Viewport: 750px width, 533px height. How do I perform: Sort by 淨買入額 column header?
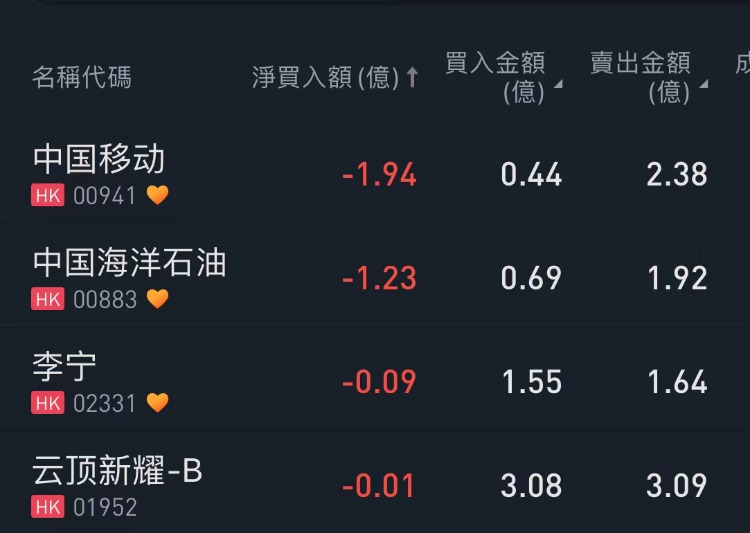pyautogui.click(x=335, y=78)
